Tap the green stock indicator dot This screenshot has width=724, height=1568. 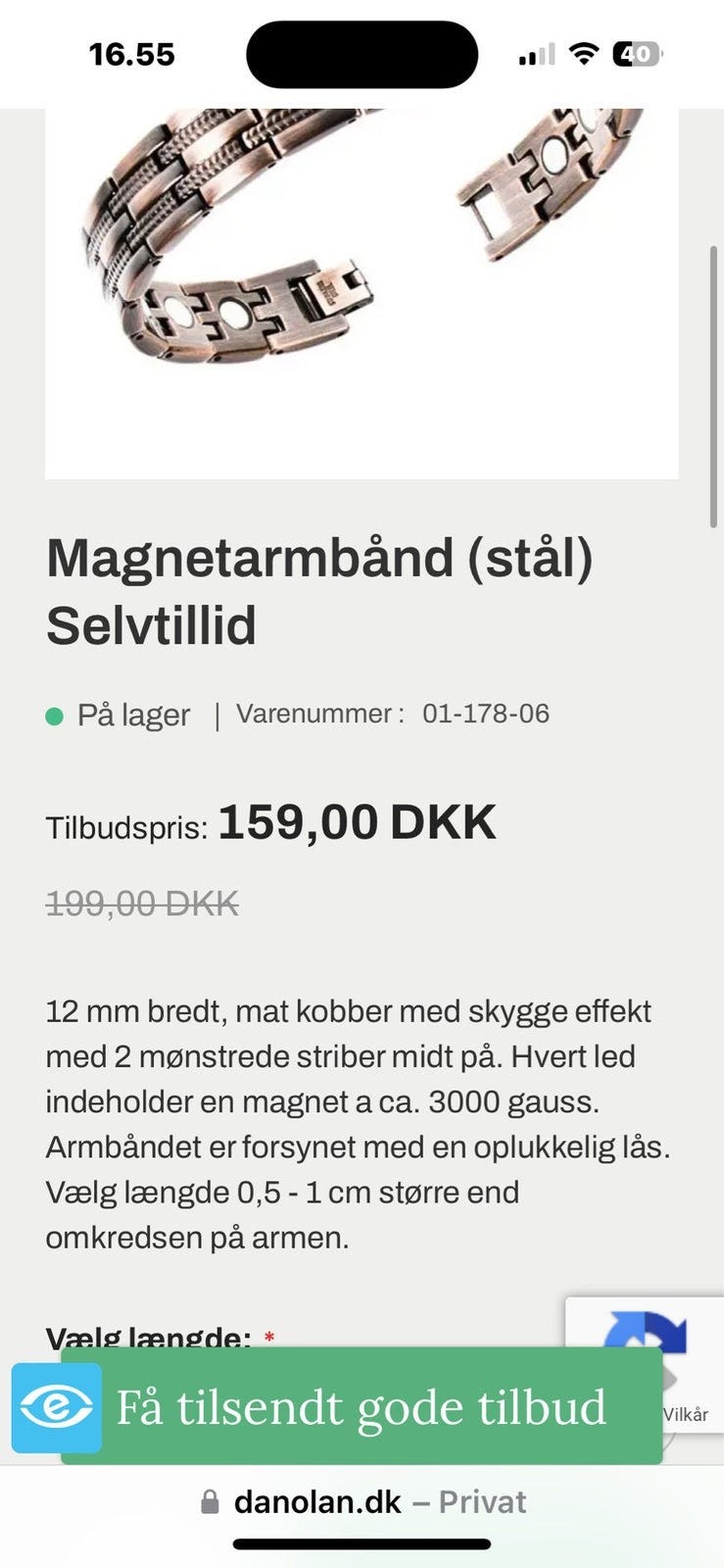tap(56, 715)
